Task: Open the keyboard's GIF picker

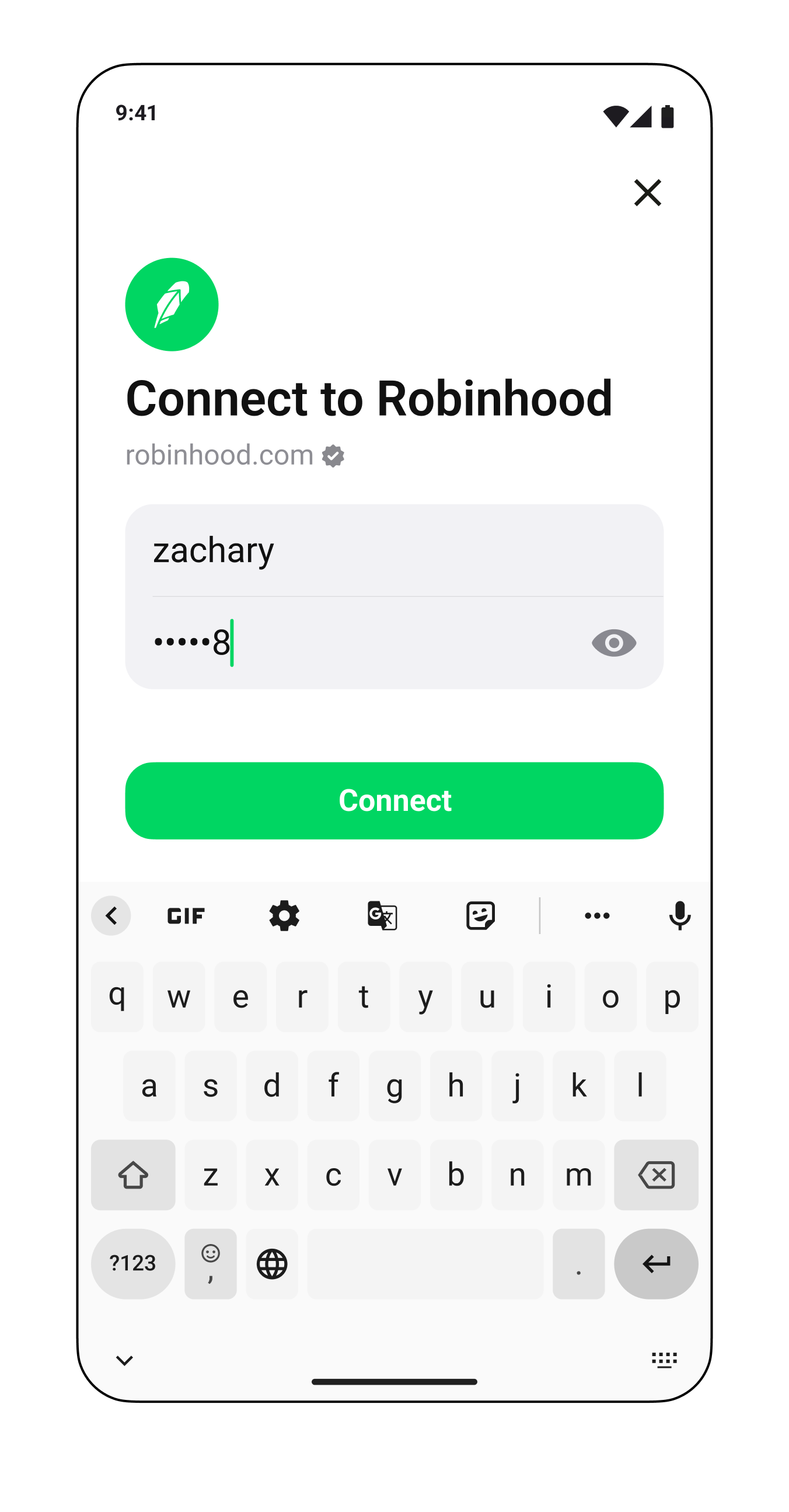Action: (x=186, y=915)
